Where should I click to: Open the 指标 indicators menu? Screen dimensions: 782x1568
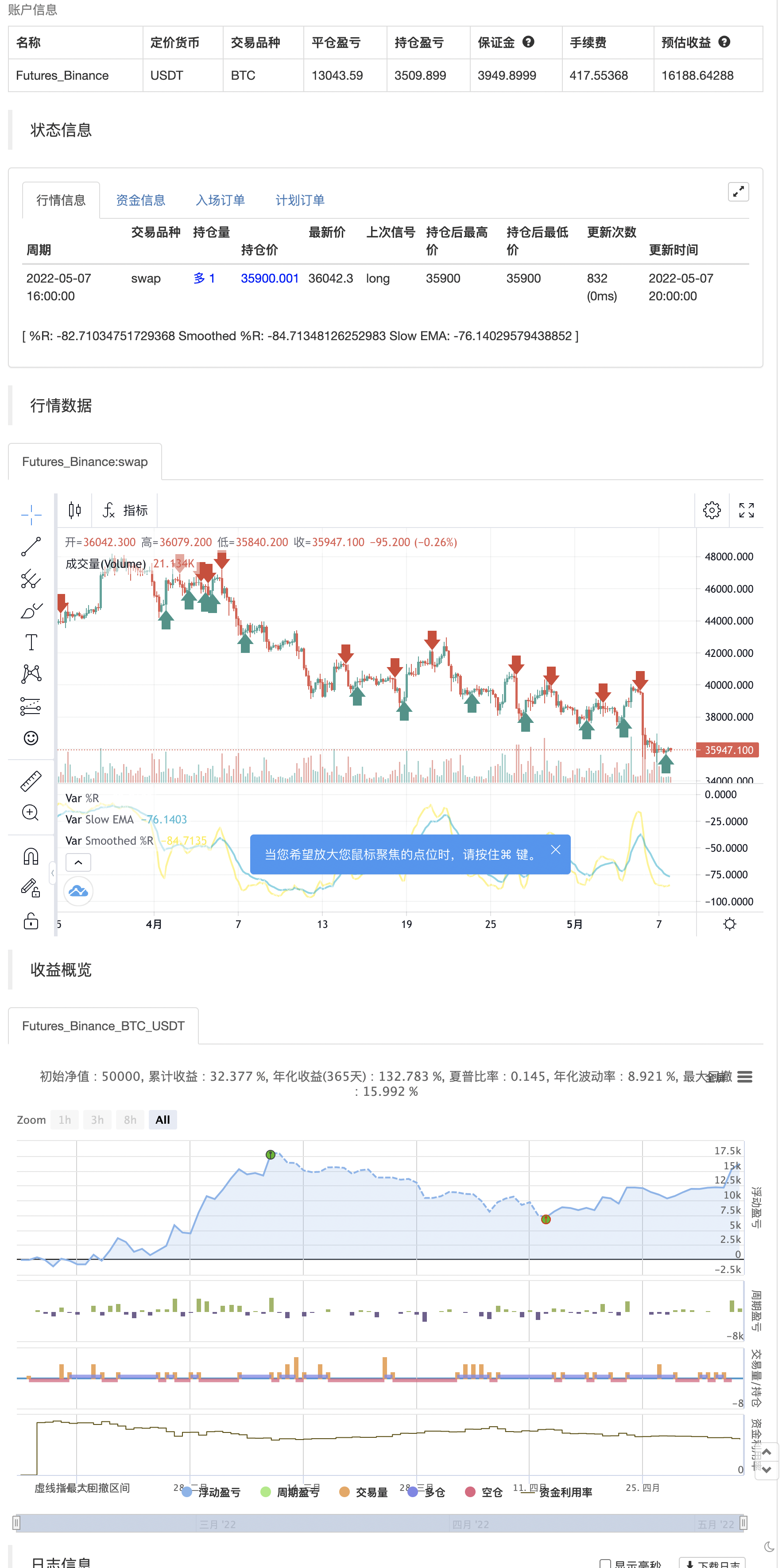125,510
